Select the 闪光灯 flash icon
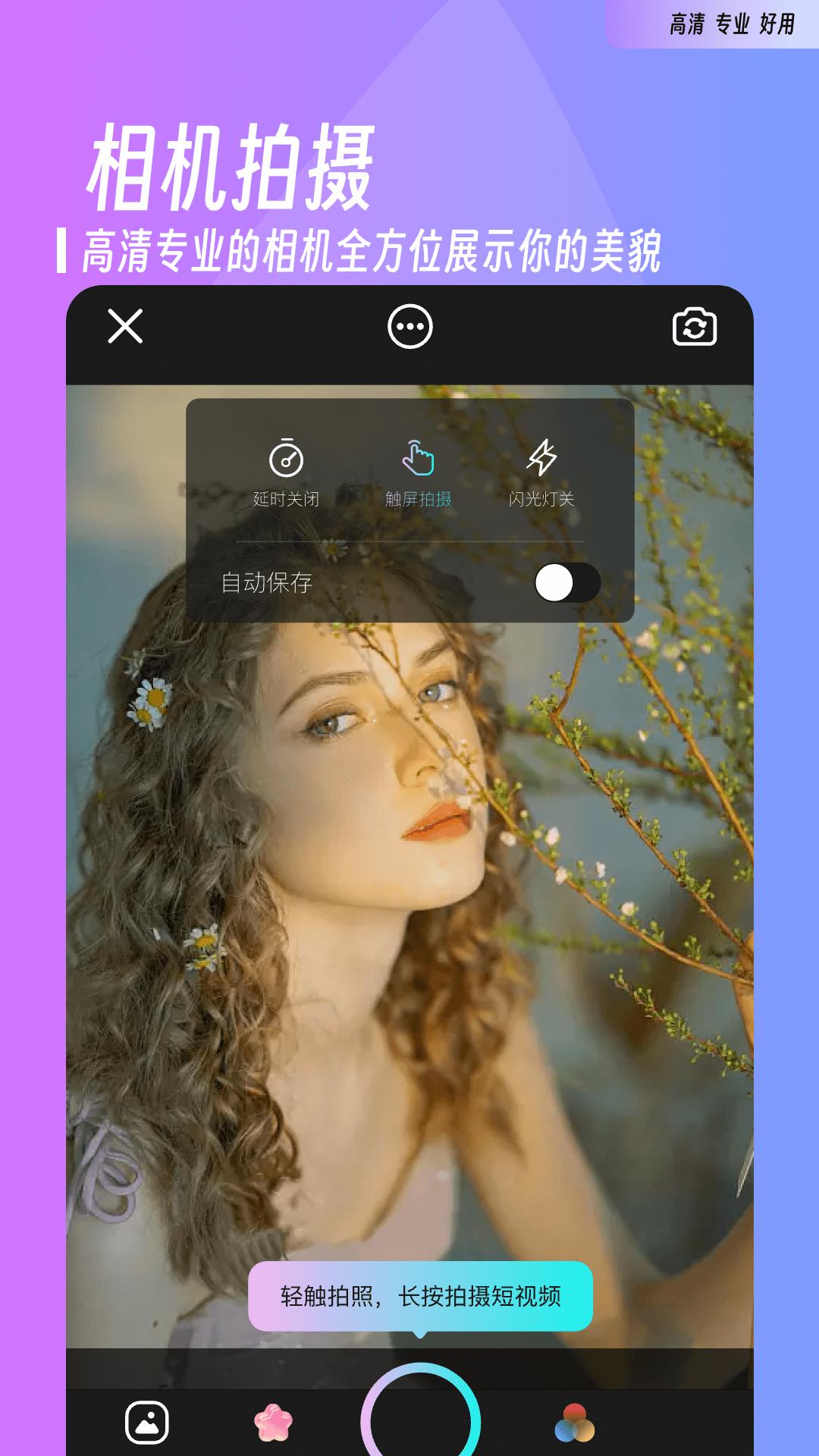This screenshot has width=819, height=1456. tap(543, 457)
